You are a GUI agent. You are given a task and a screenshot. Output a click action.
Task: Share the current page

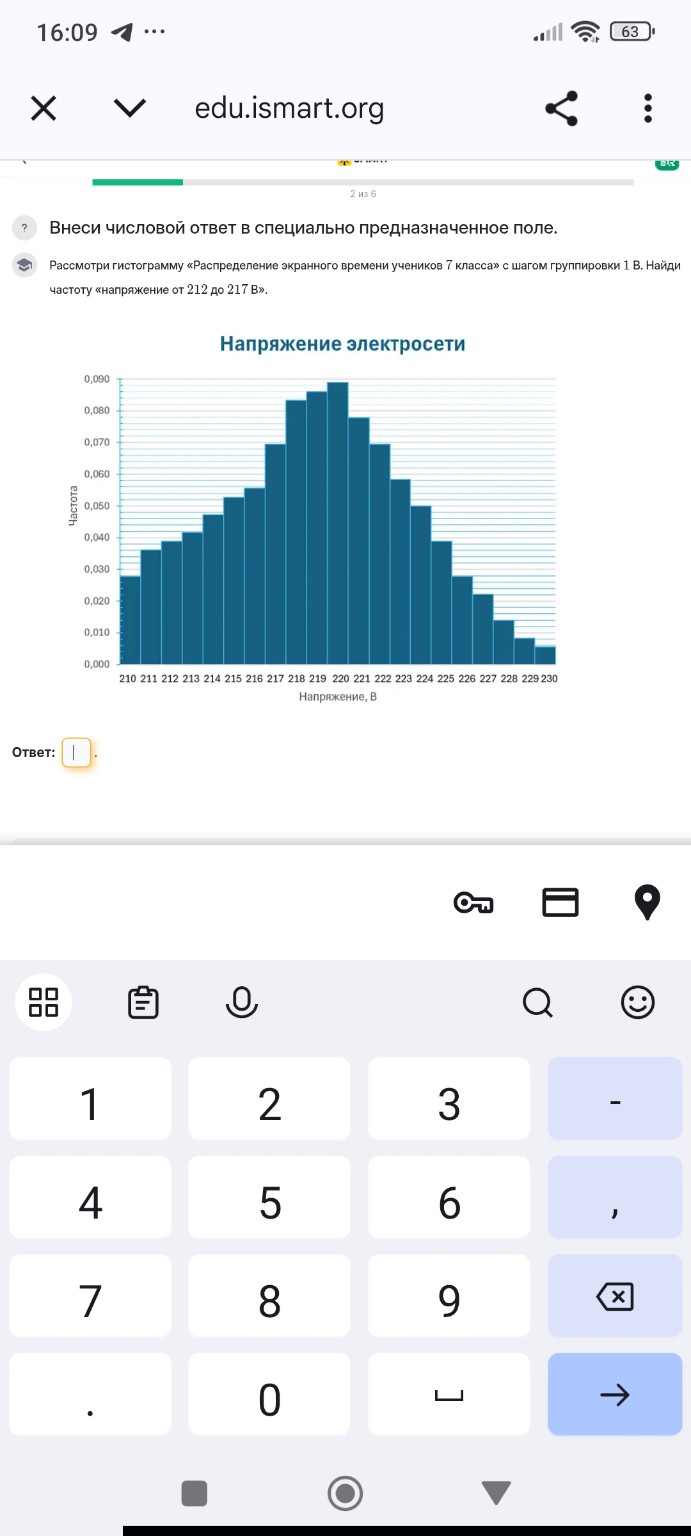[561, 108]
